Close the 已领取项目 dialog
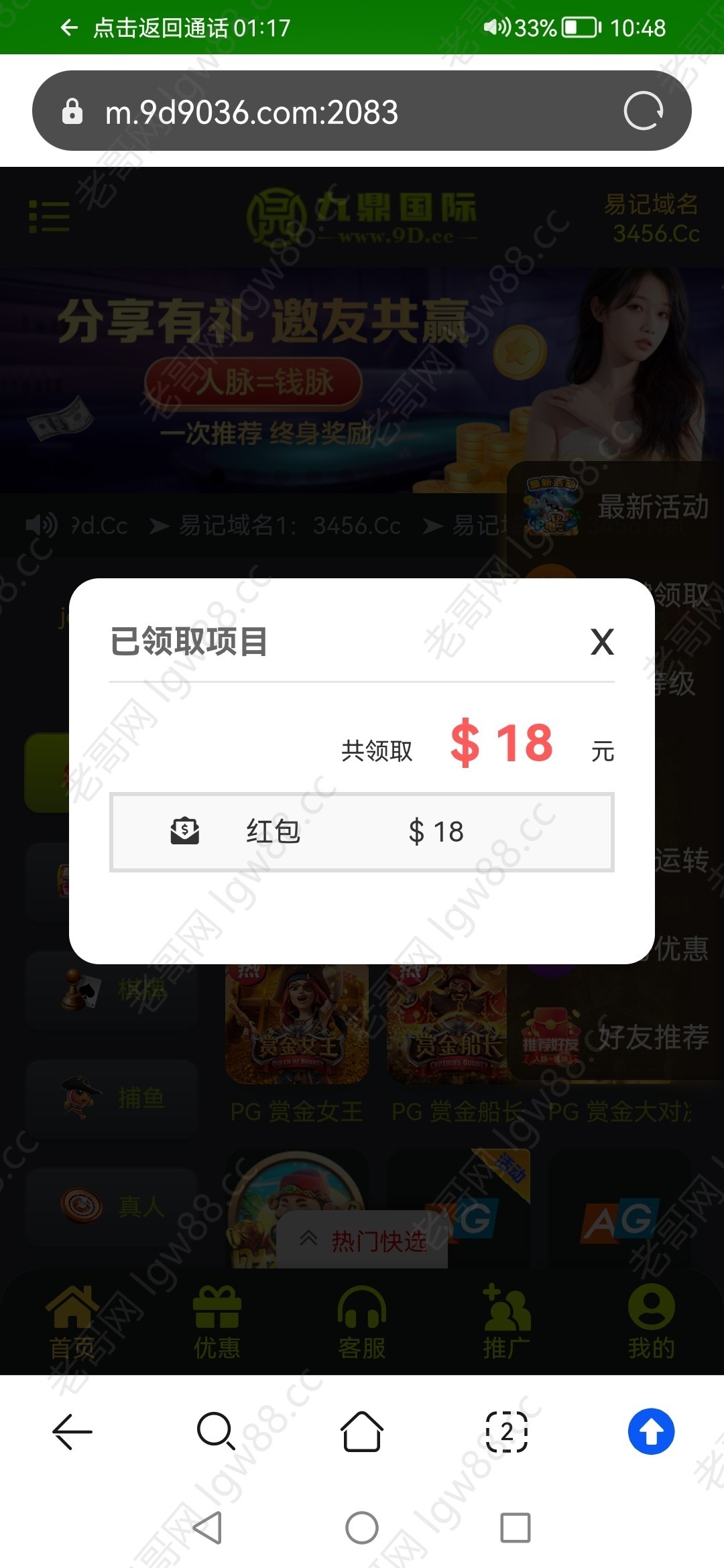 pyautogui.click(x=602, y=642)
